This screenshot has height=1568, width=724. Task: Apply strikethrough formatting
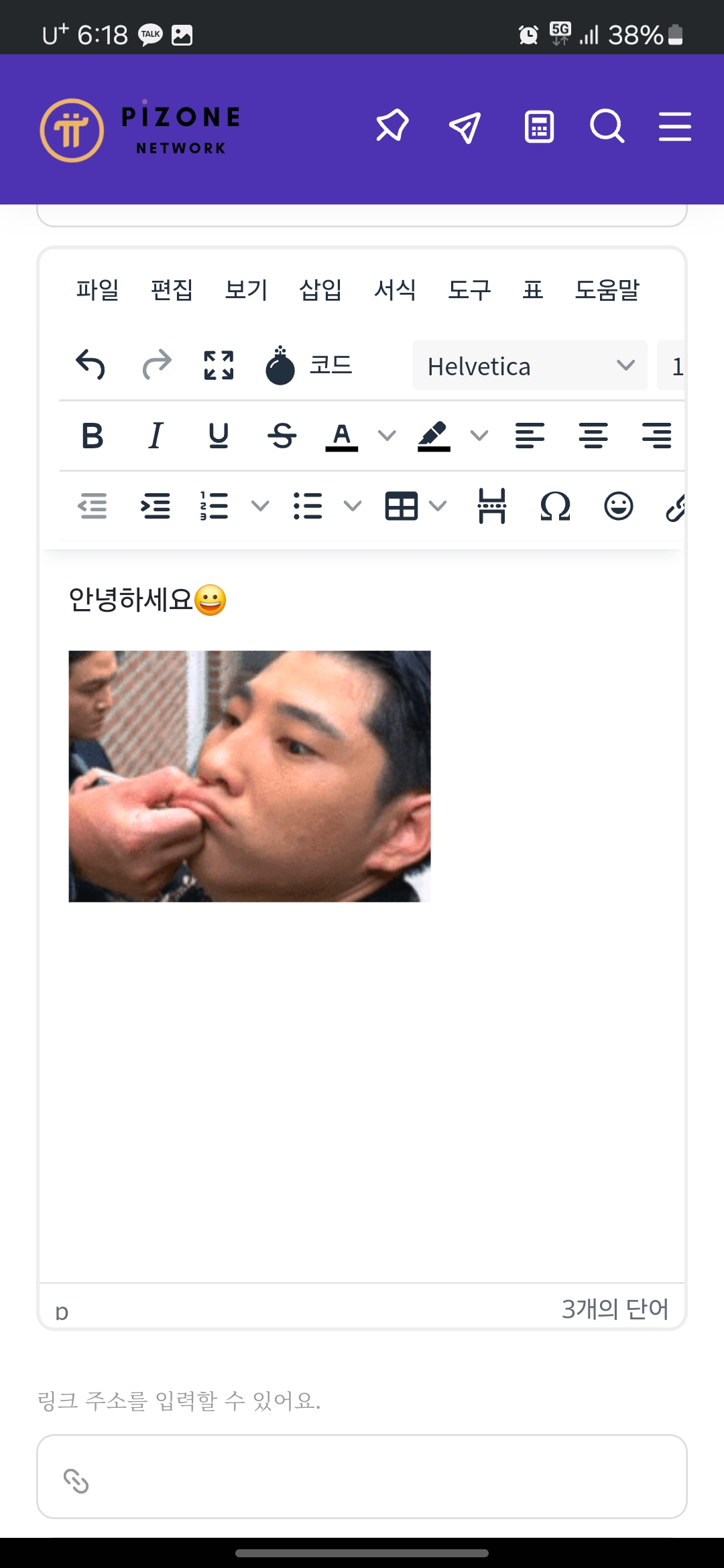point(282,436)
